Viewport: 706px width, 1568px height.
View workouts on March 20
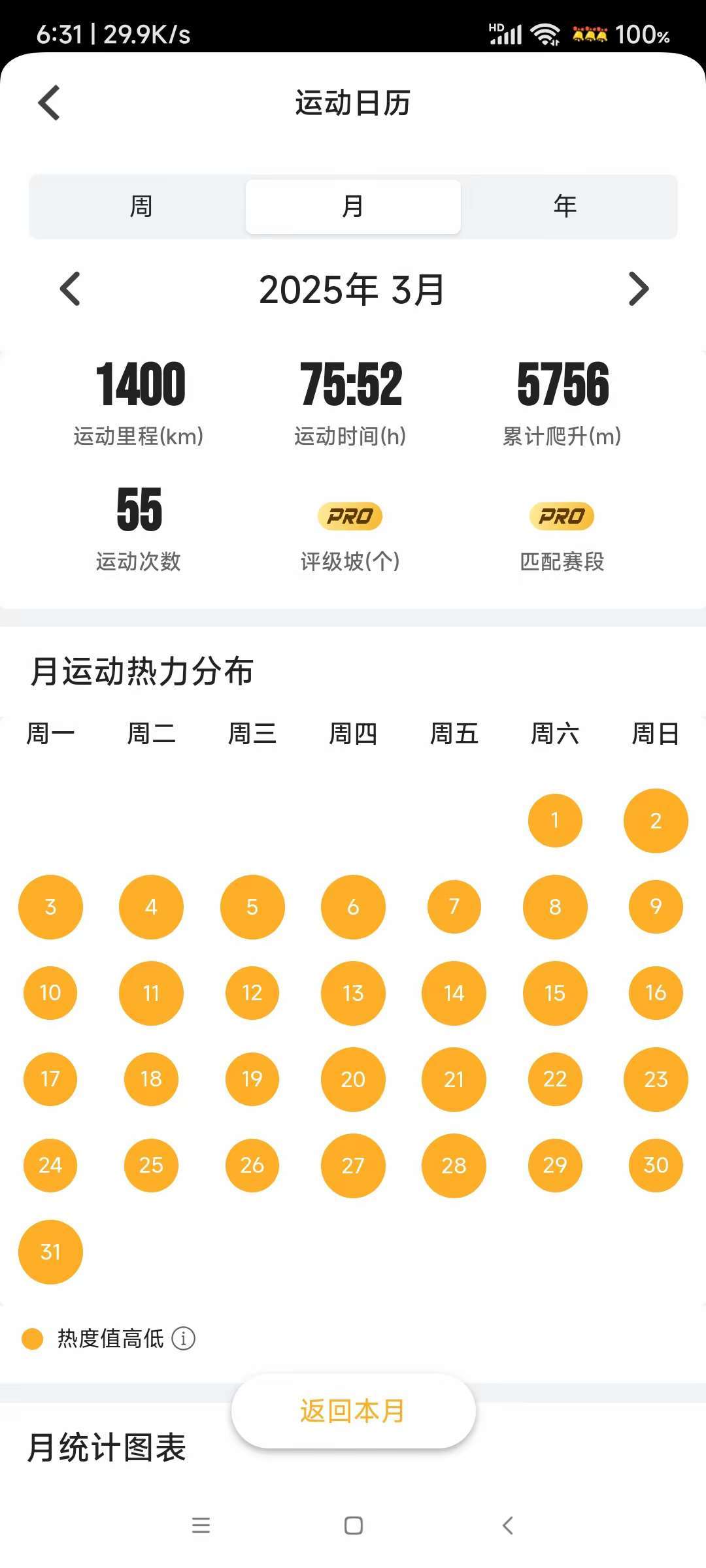(x=353, y=1079)
